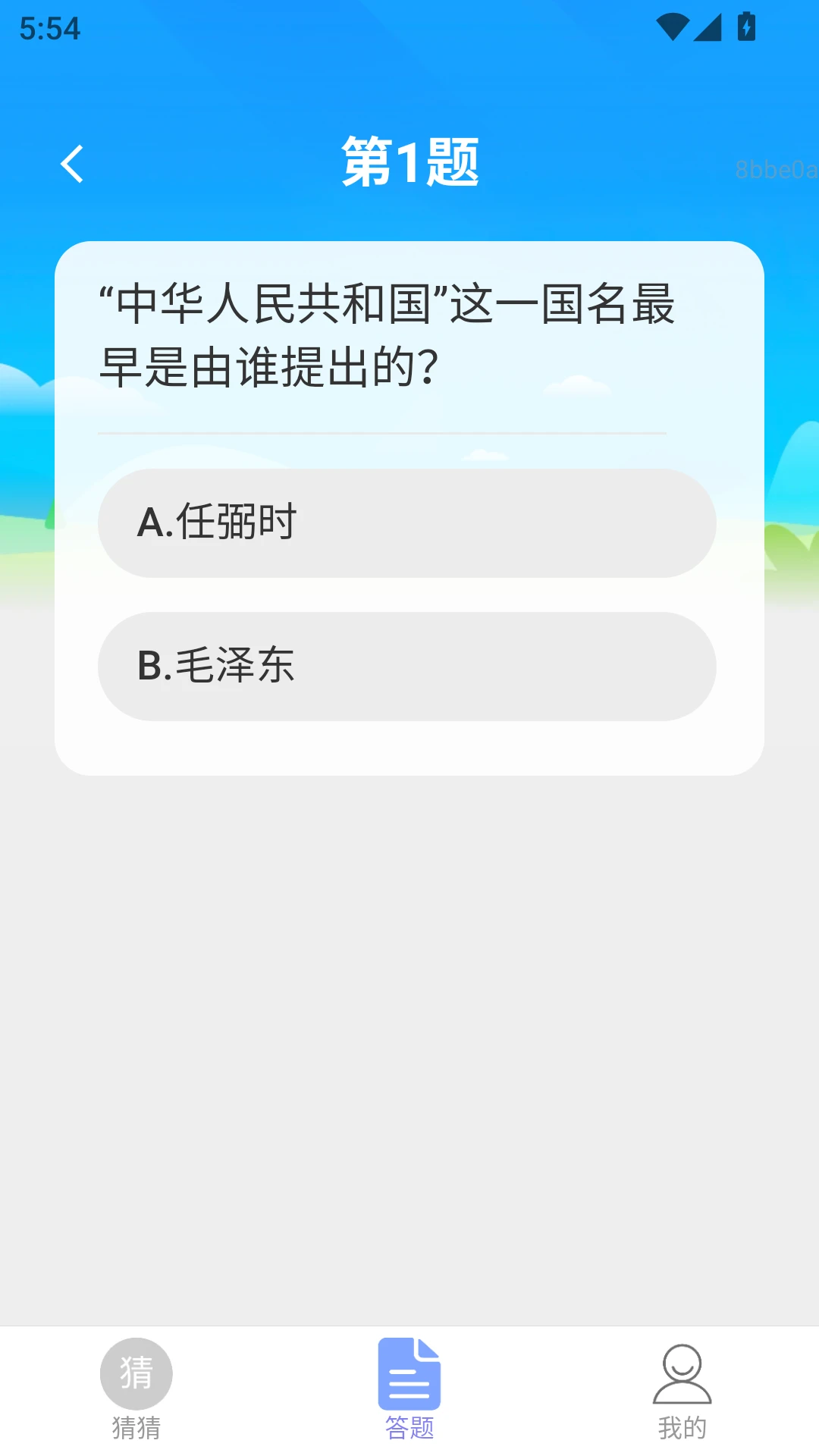Screen dimensions: 819x1456
Task: Tap the faded code text in top corner
Action: [x=773, y=170]
